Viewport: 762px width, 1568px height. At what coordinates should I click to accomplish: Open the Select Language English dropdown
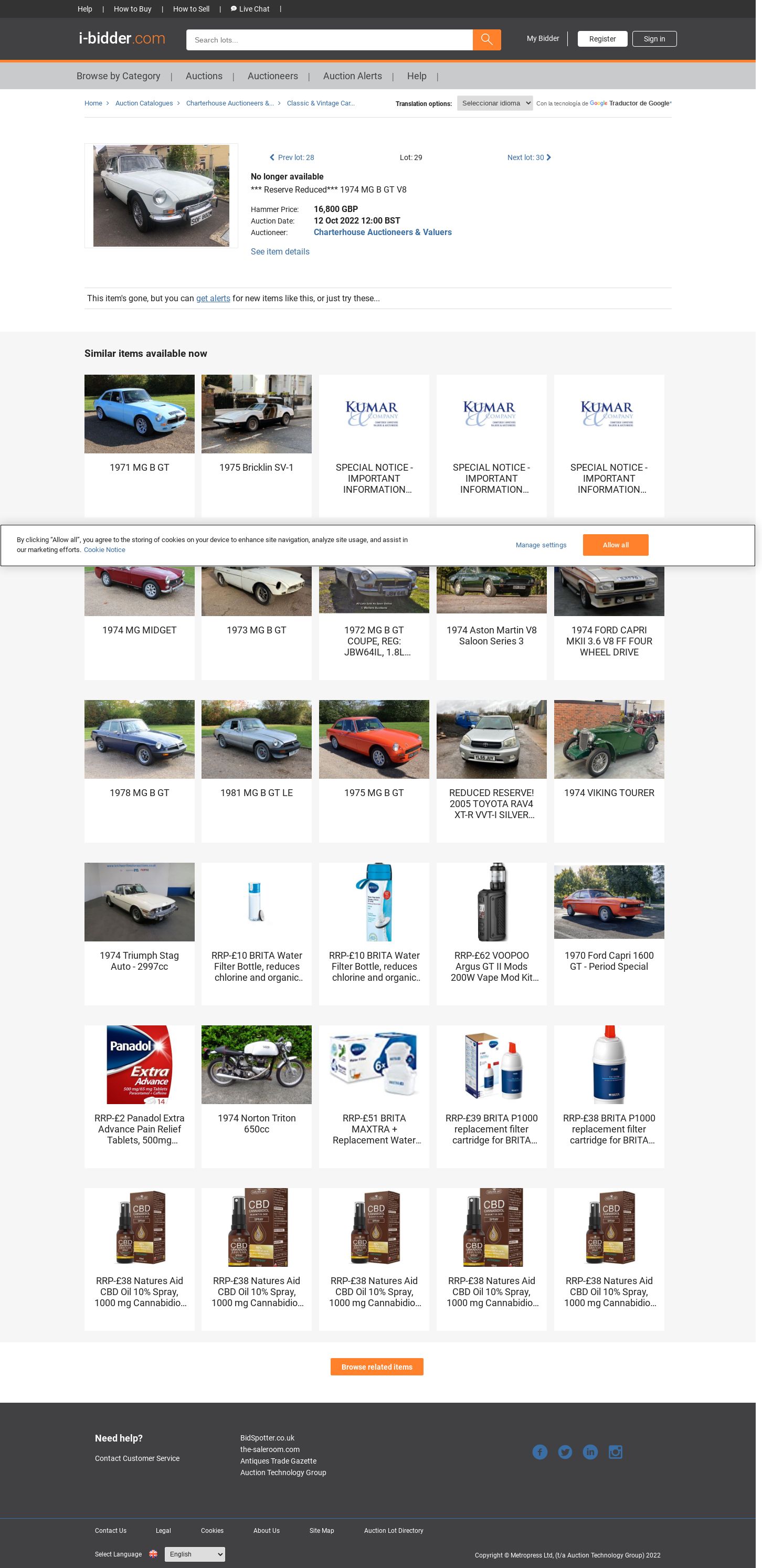195,1554
